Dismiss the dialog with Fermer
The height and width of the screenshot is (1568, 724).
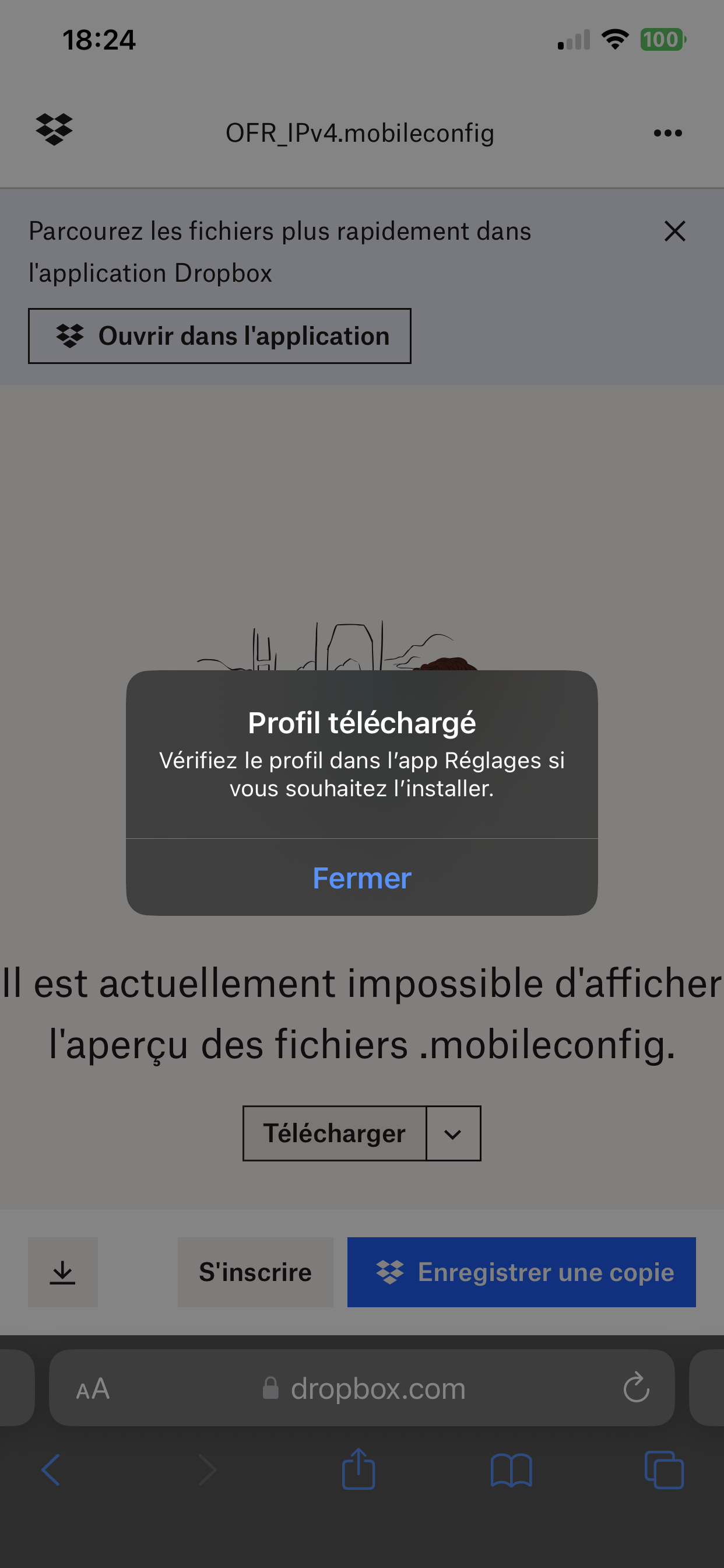[361, 878]
